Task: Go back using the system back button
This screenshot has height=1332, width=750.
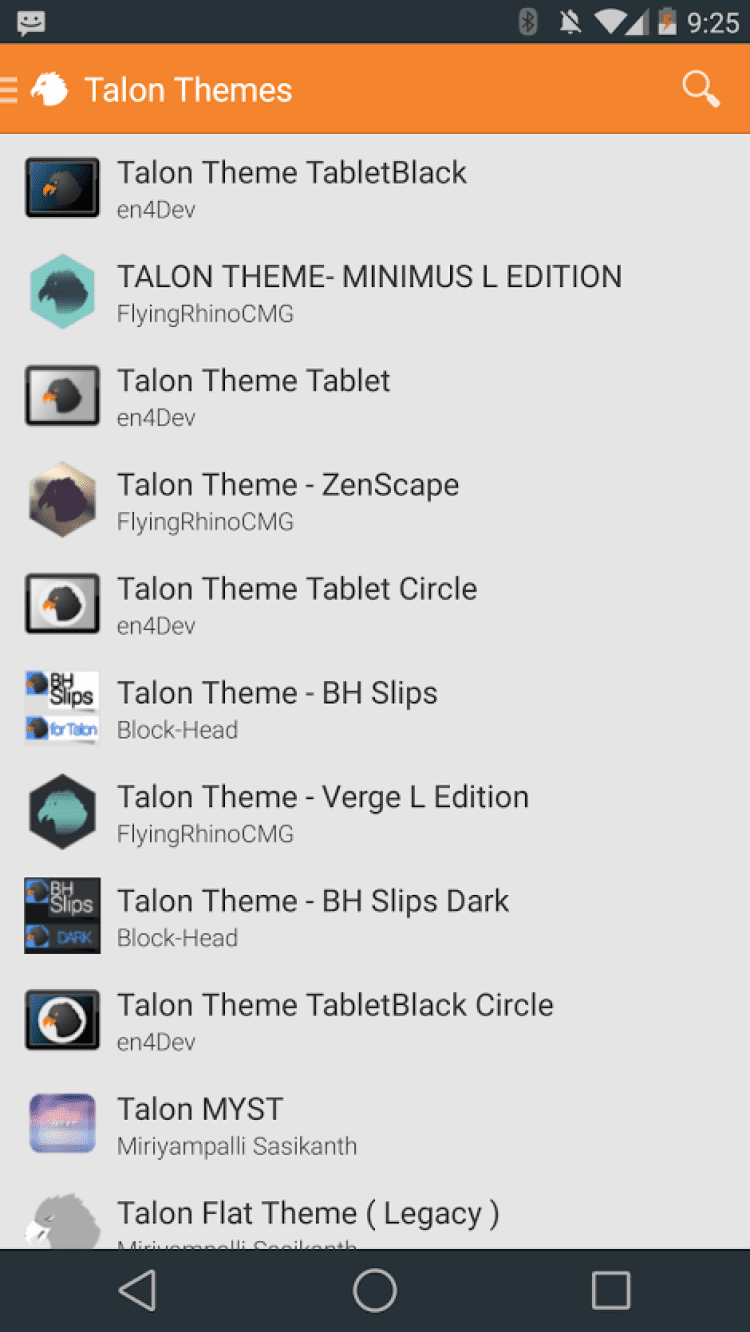Action: [138, 1290]
